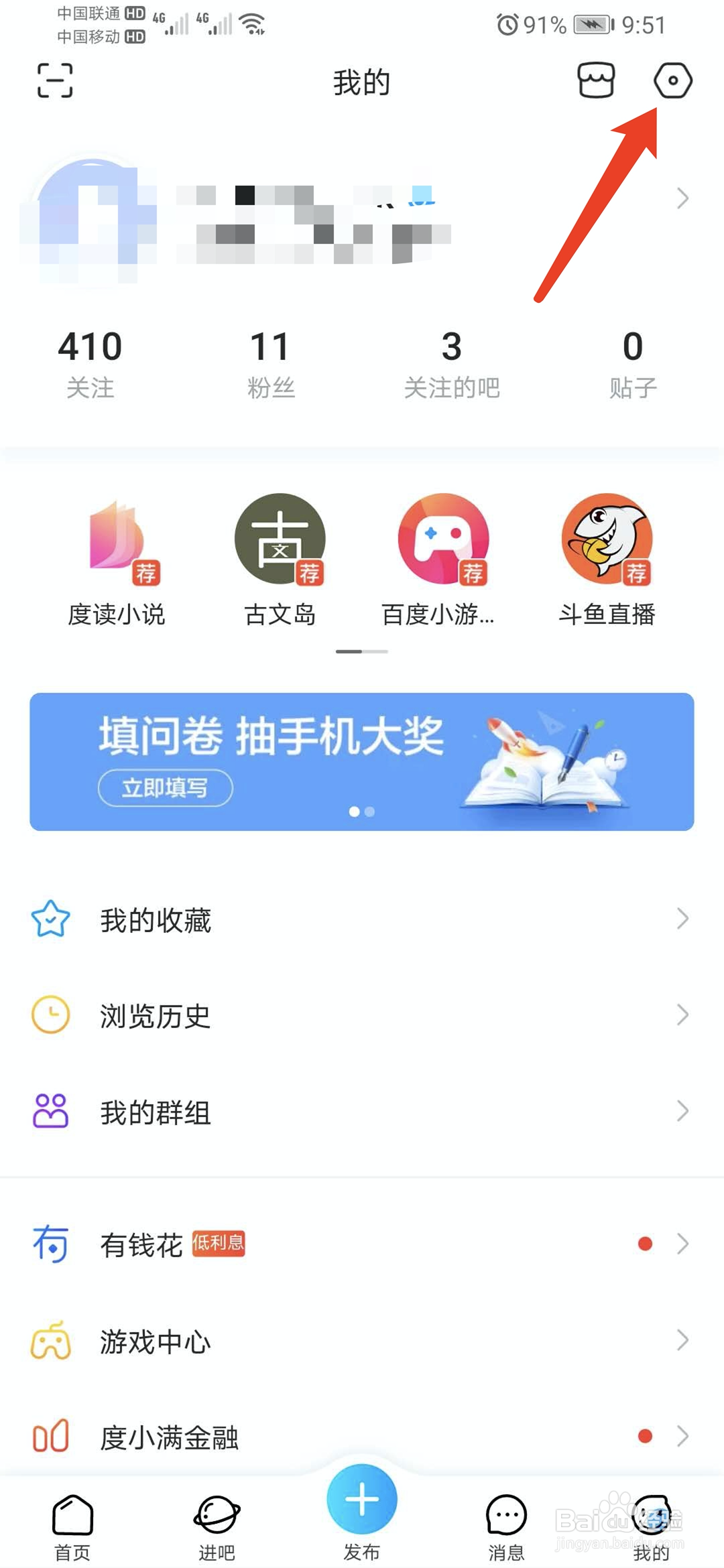
Task: Tap the 发布 plus button
Action: click(x=361, y=1499)
